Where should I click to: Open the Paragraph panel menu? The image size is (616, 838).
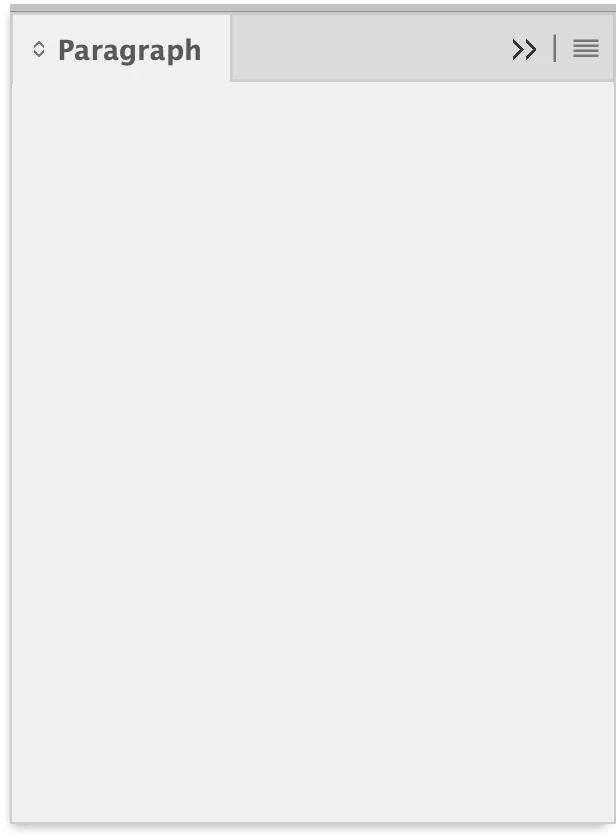tap(586, 49)
